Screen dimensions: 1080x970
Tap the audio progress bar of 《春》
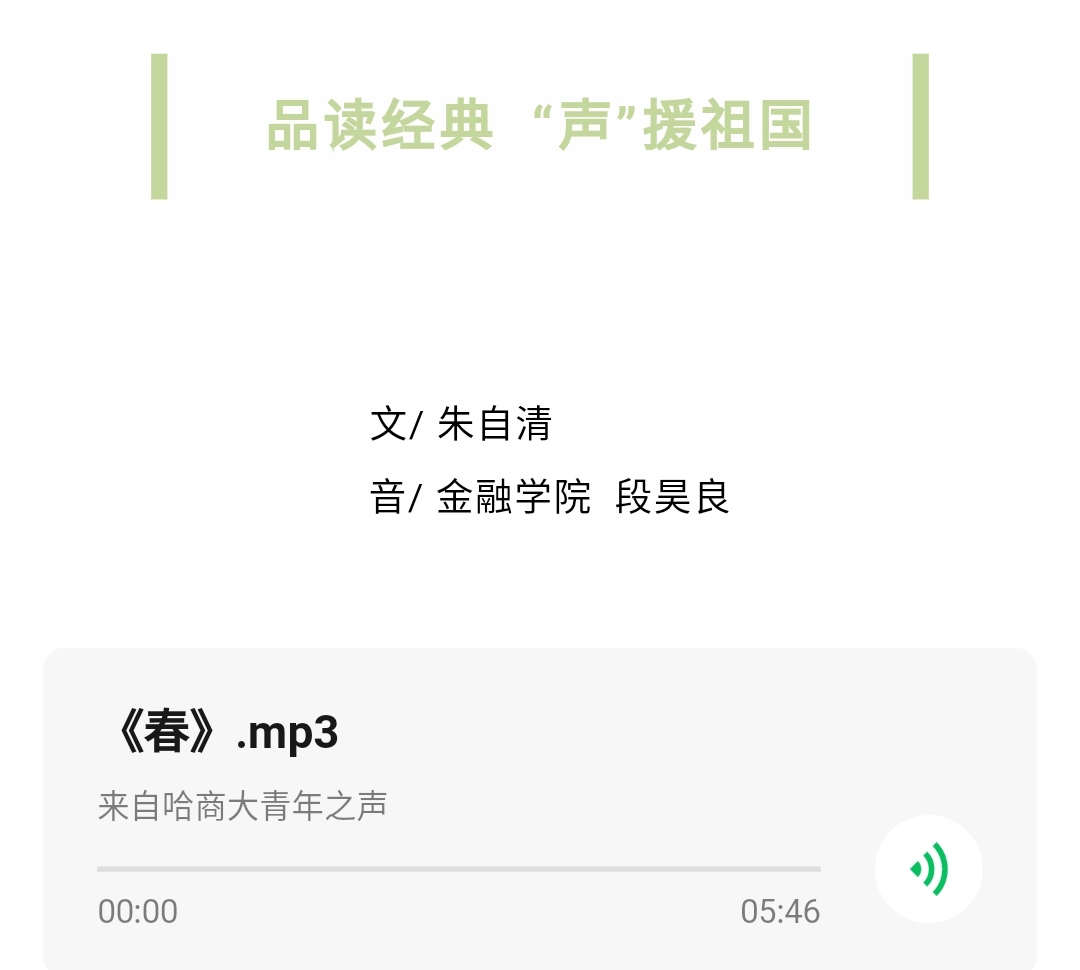tap(458, 869)
